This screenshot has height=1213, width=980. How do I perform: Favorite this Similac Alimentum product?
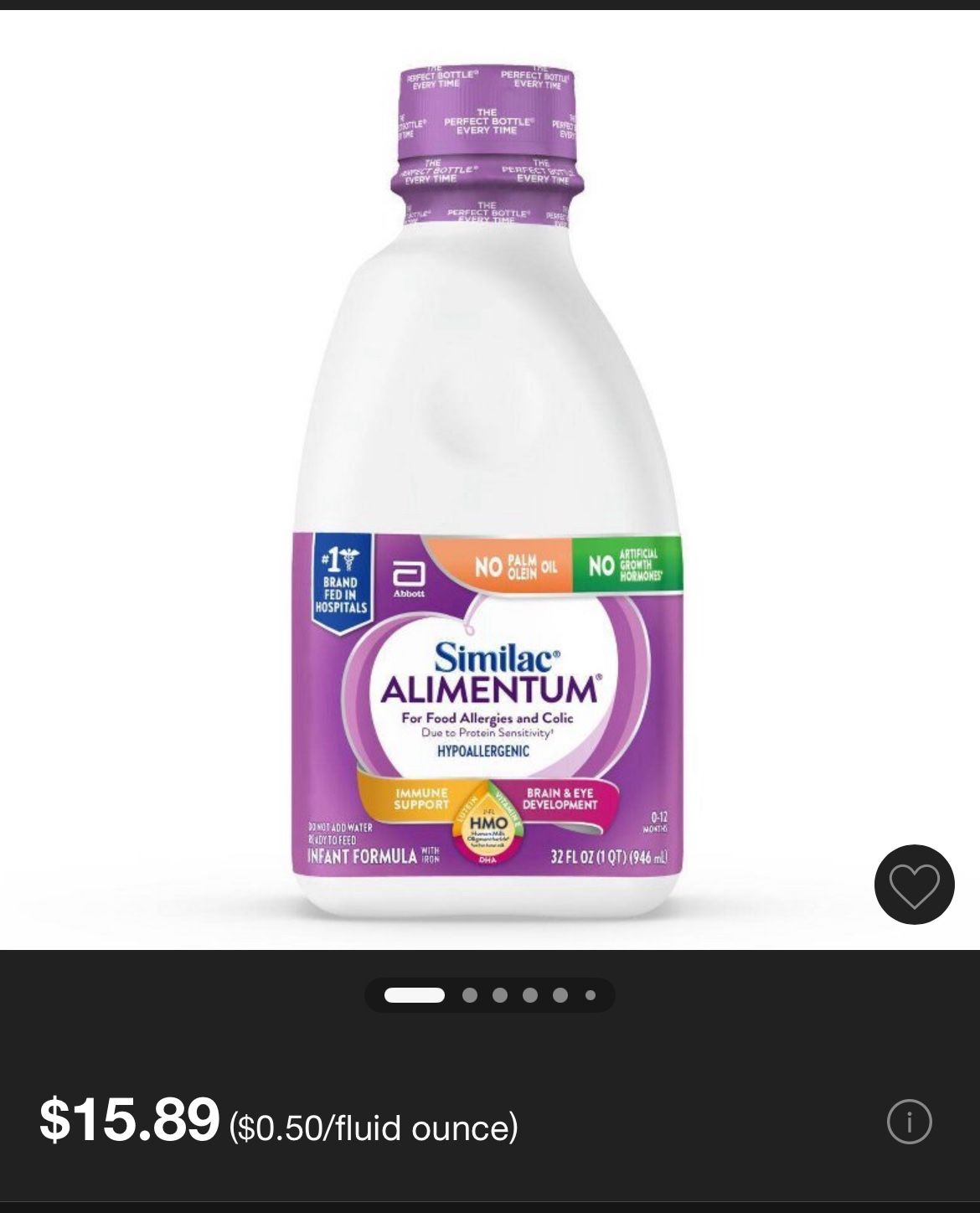[914, 885]
